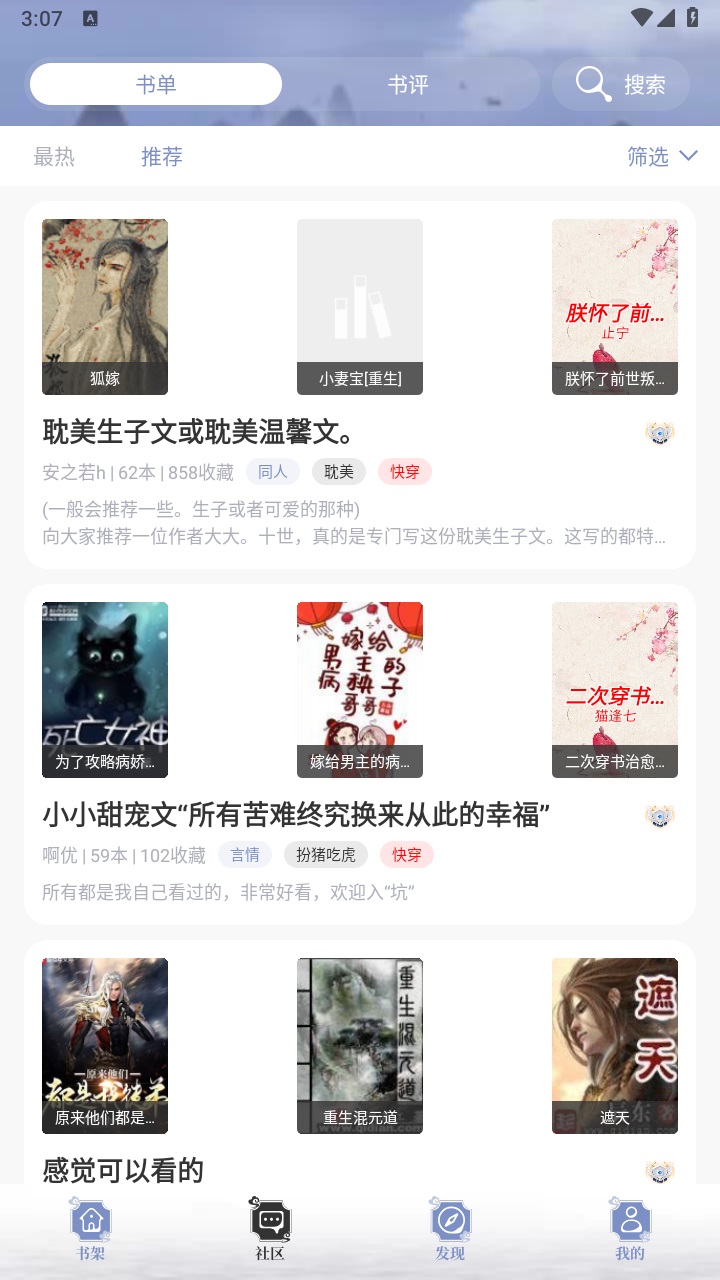The width and height of the screenshot is (720, 1280).
Task: Select the 推荐 tab
Action: pyautogui.click(x=162, y=157)
